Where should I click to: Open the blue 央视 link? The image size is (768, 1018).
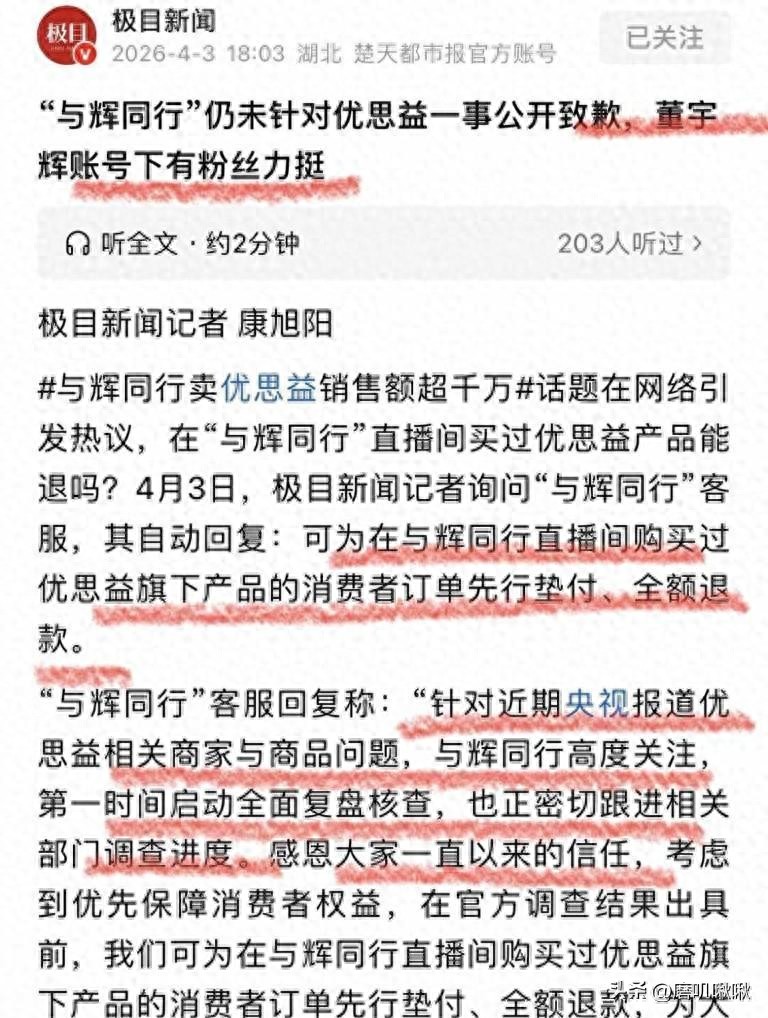click(600, 705)
